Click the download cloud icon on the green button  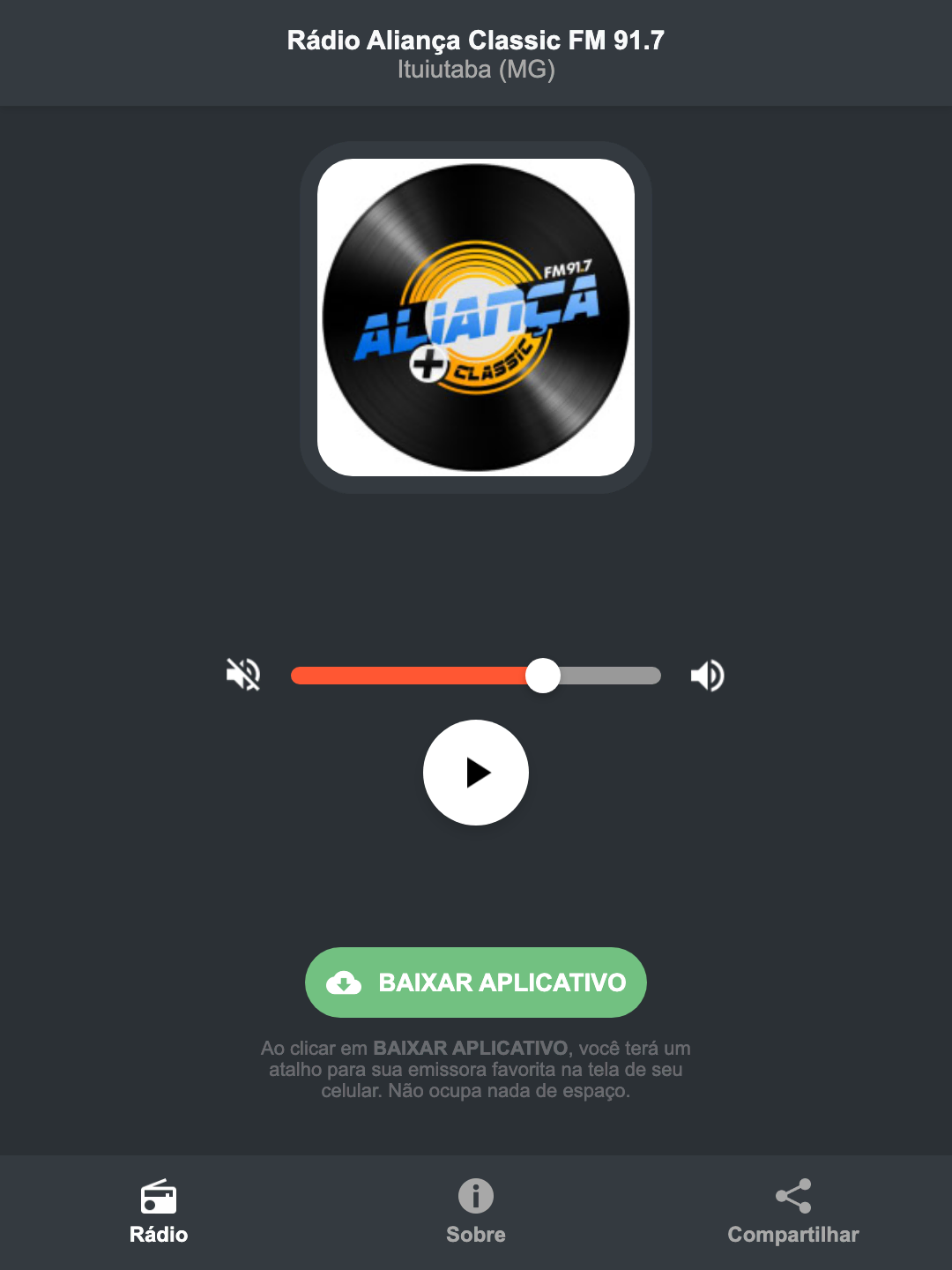(346, 982)
